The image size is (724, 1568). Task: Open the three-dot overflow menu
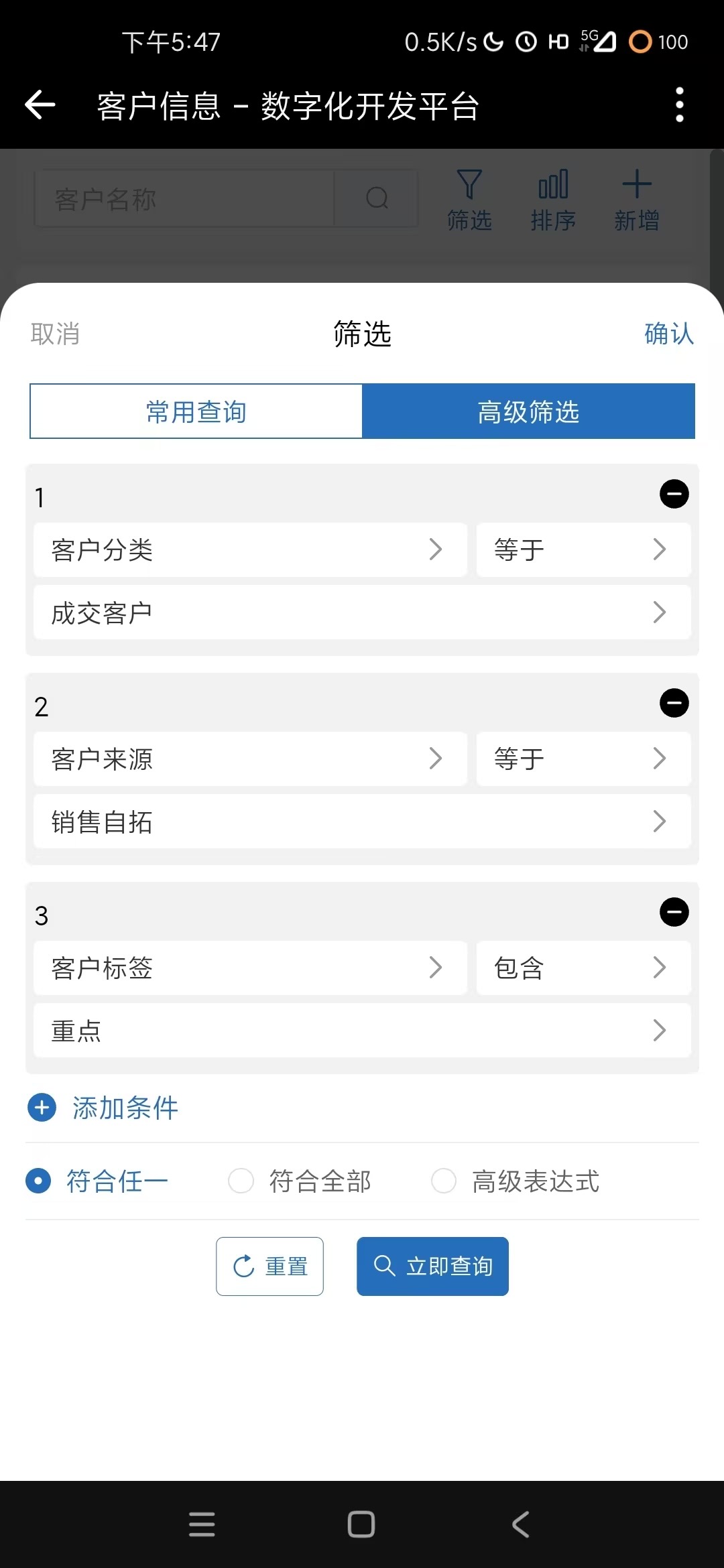point(679,105)
